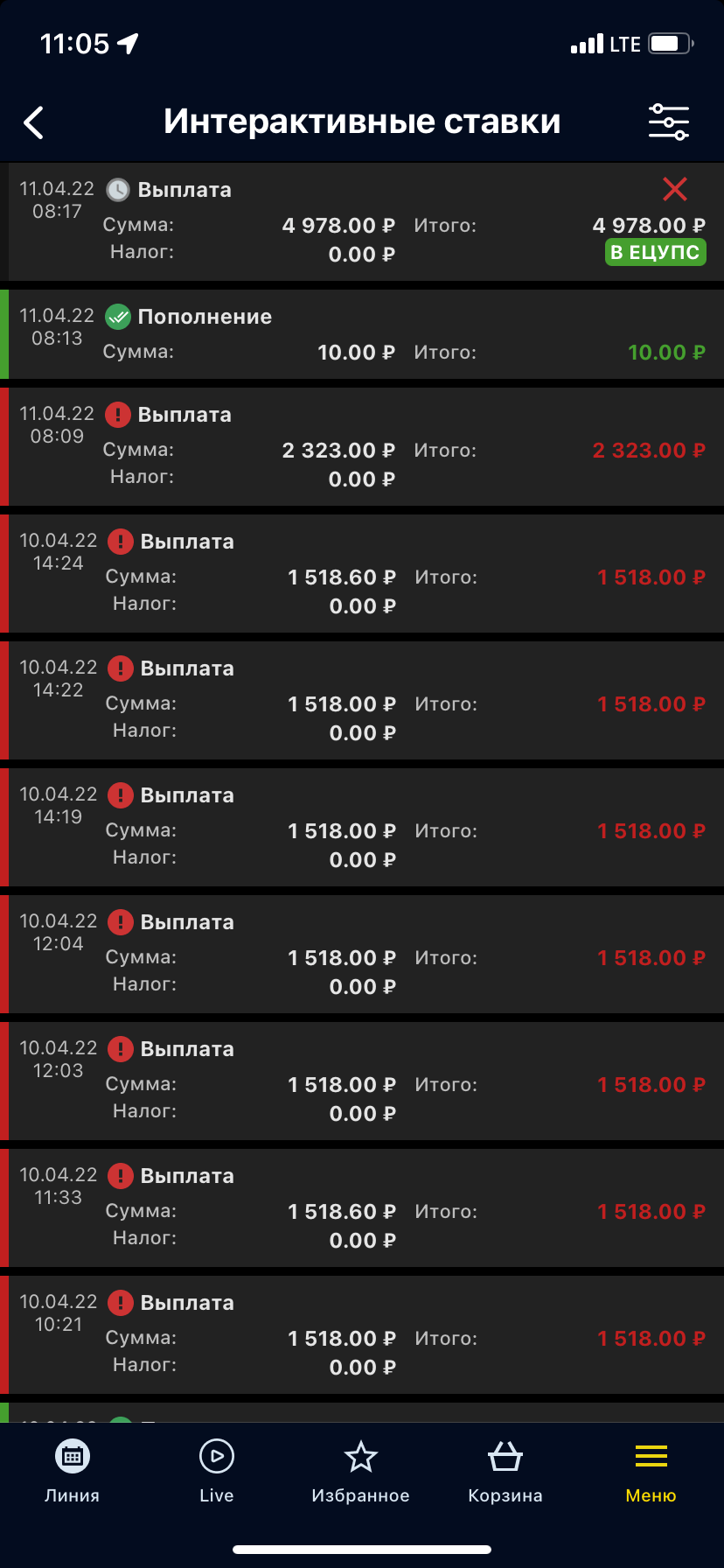The height and width of the screenshot is (1568, 724).
Task: Go to the Избранное tab
Action: (360, 1472)
